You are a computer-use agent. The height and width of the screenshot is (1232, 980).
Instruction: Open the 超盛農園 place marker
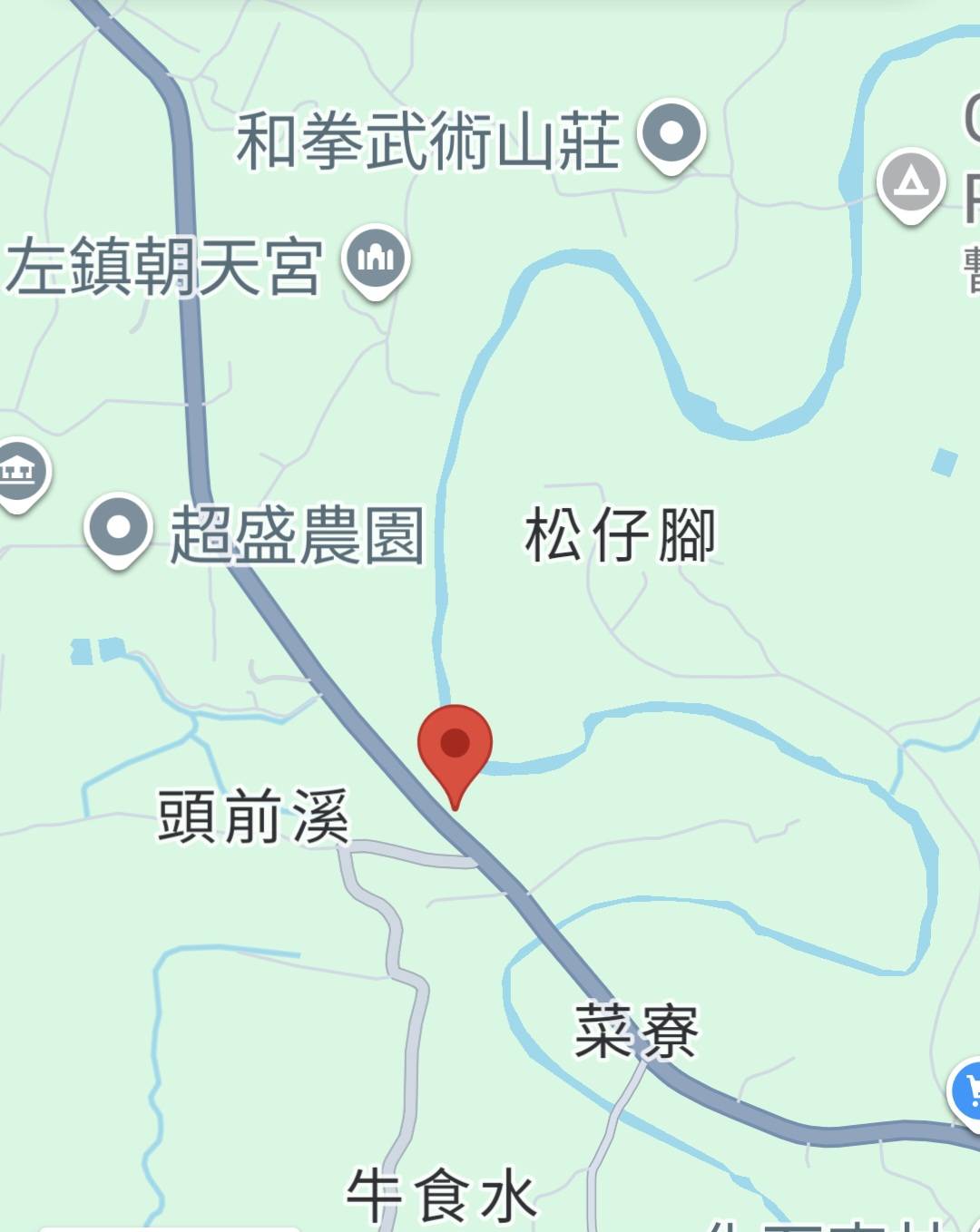coord(118,528)
